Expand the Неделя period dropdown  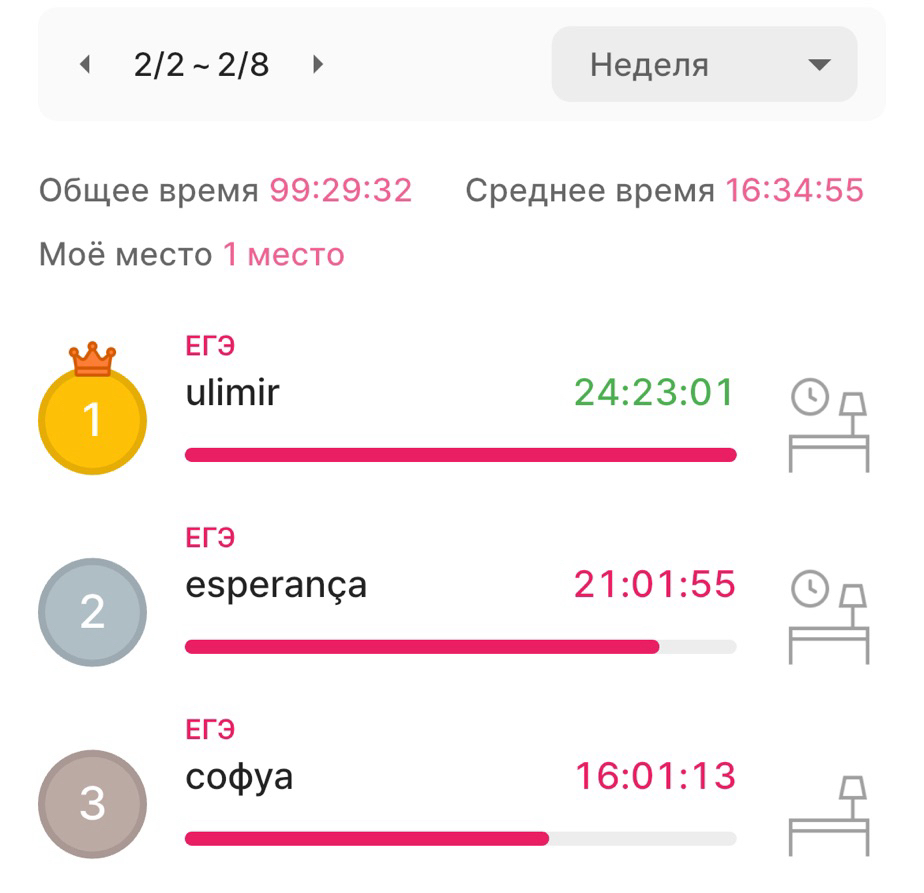(x=704, y=65)
